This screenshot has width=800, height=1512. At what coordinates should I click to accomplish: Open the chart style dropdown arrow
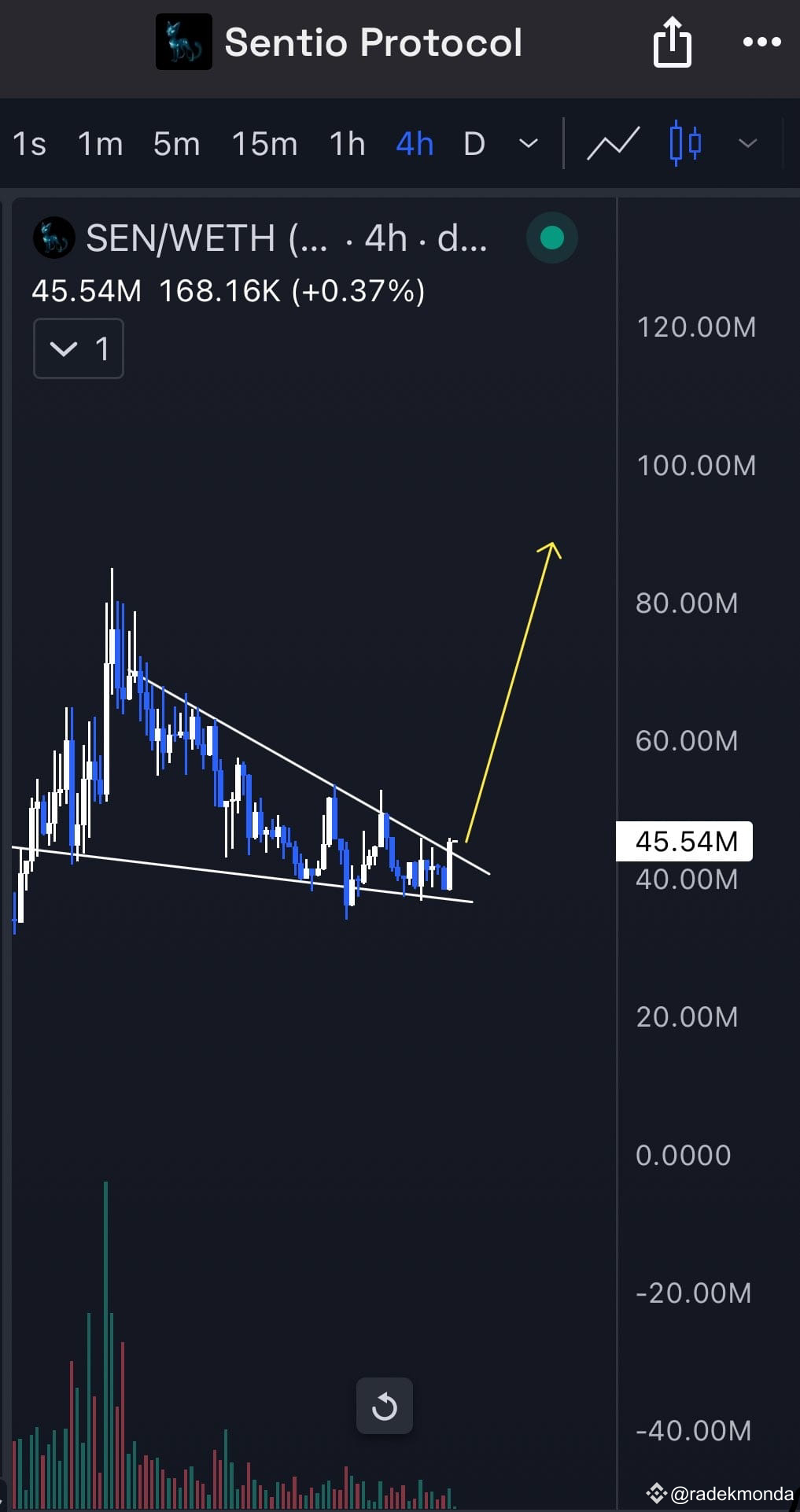pyautogui.click(x=746, y=145)
